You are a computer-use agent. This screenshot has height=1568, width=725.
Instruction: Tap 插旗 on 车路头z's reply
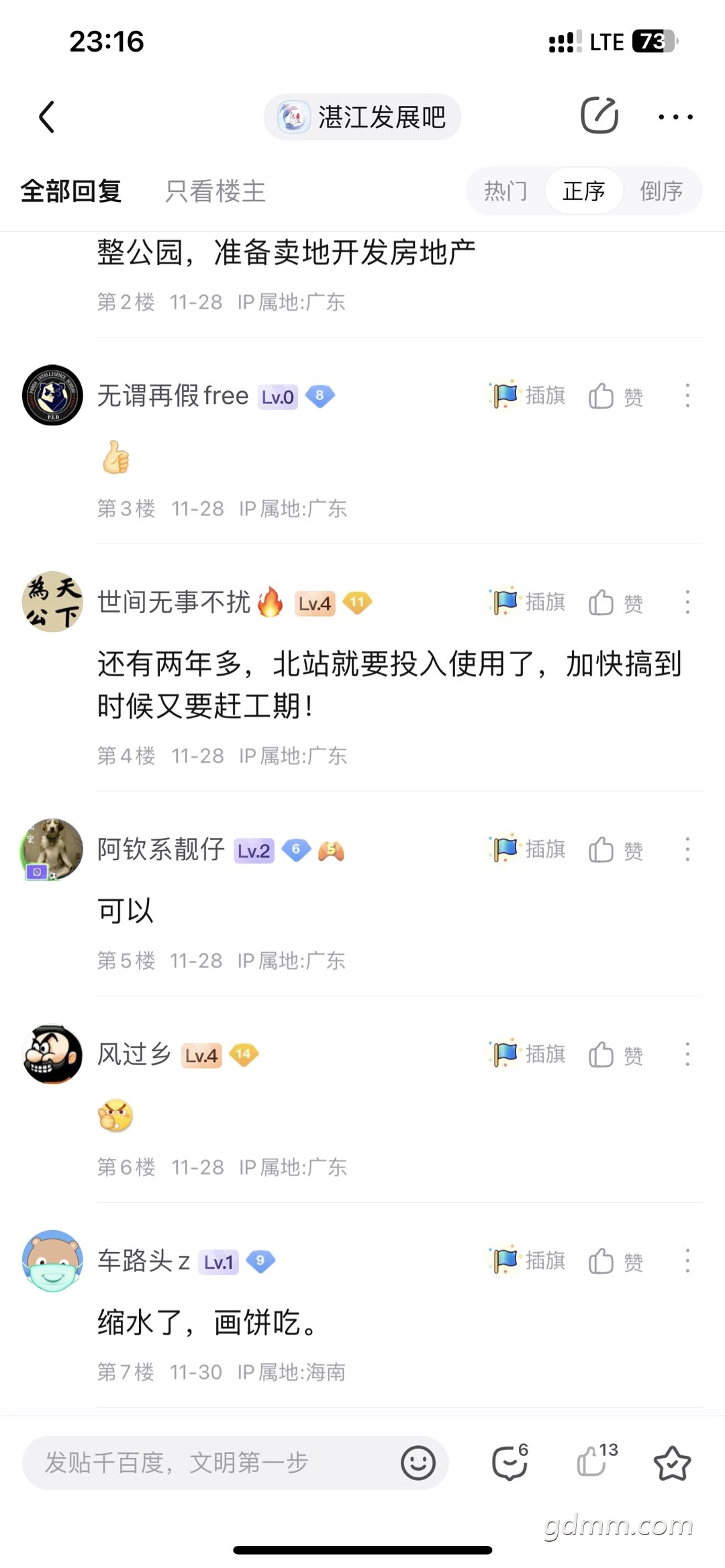click(x=528, y=1261)
